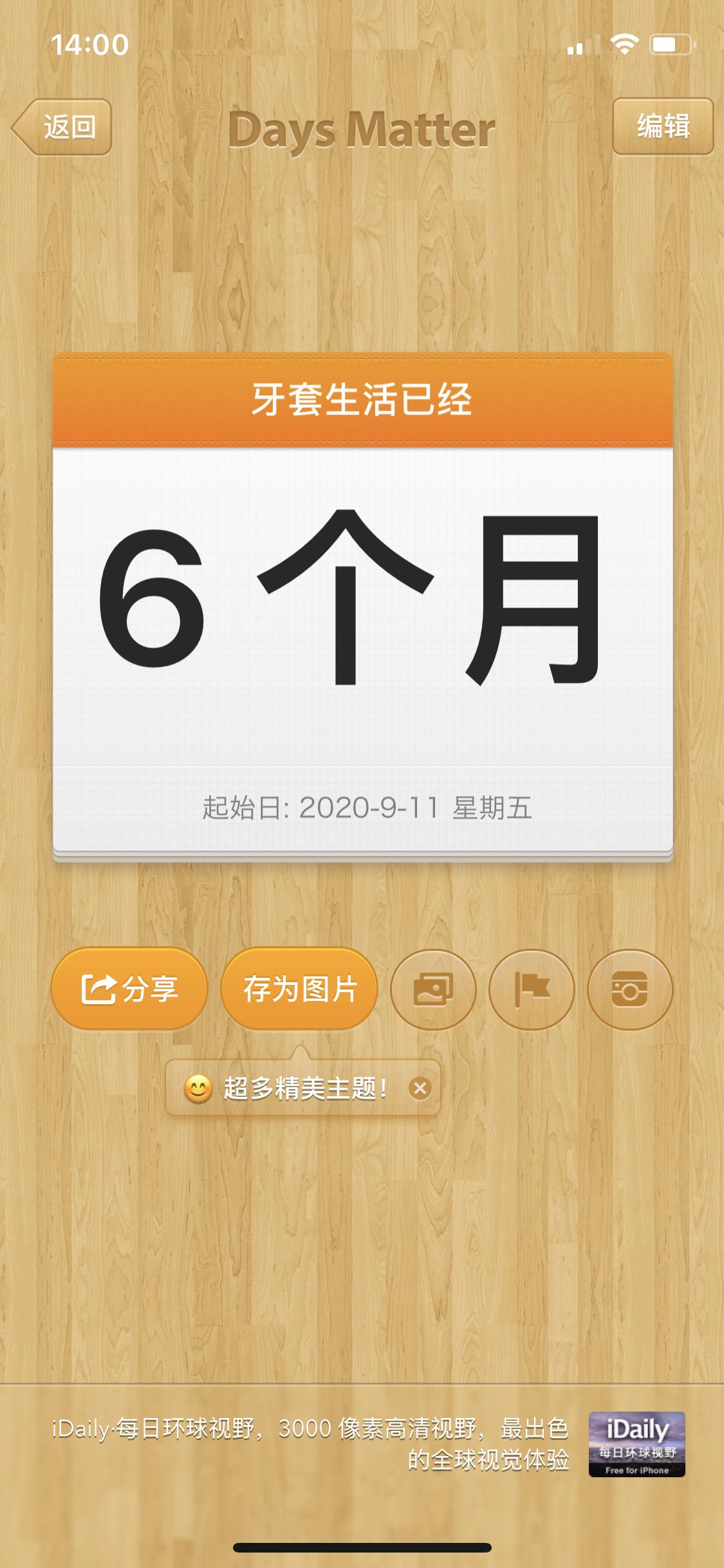Image resolution: width=724 pixels, height=1568 pixels.
Task: Go back with the 返回 button
Action: (63, 127)
